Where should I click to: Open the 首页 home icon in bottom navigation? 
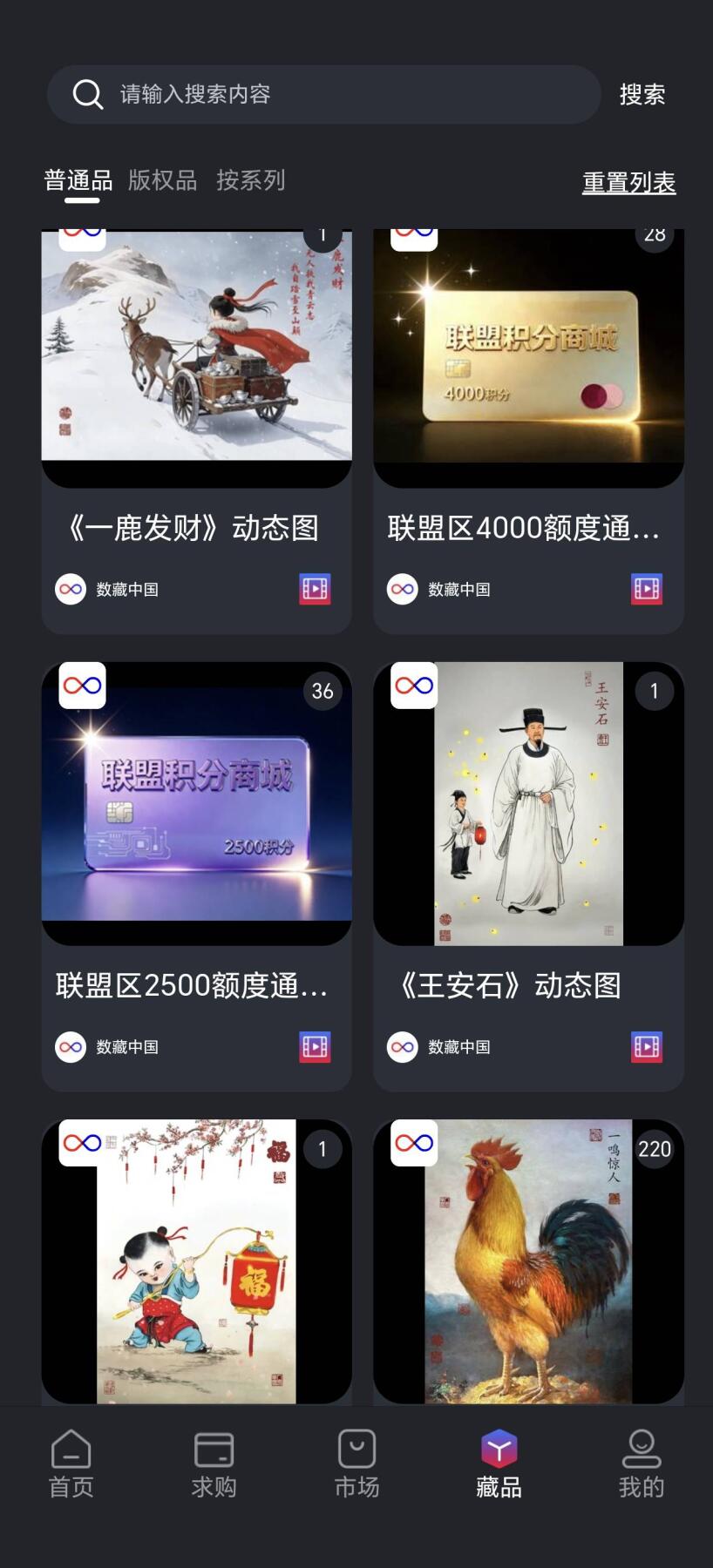(x=71, y=1453)
